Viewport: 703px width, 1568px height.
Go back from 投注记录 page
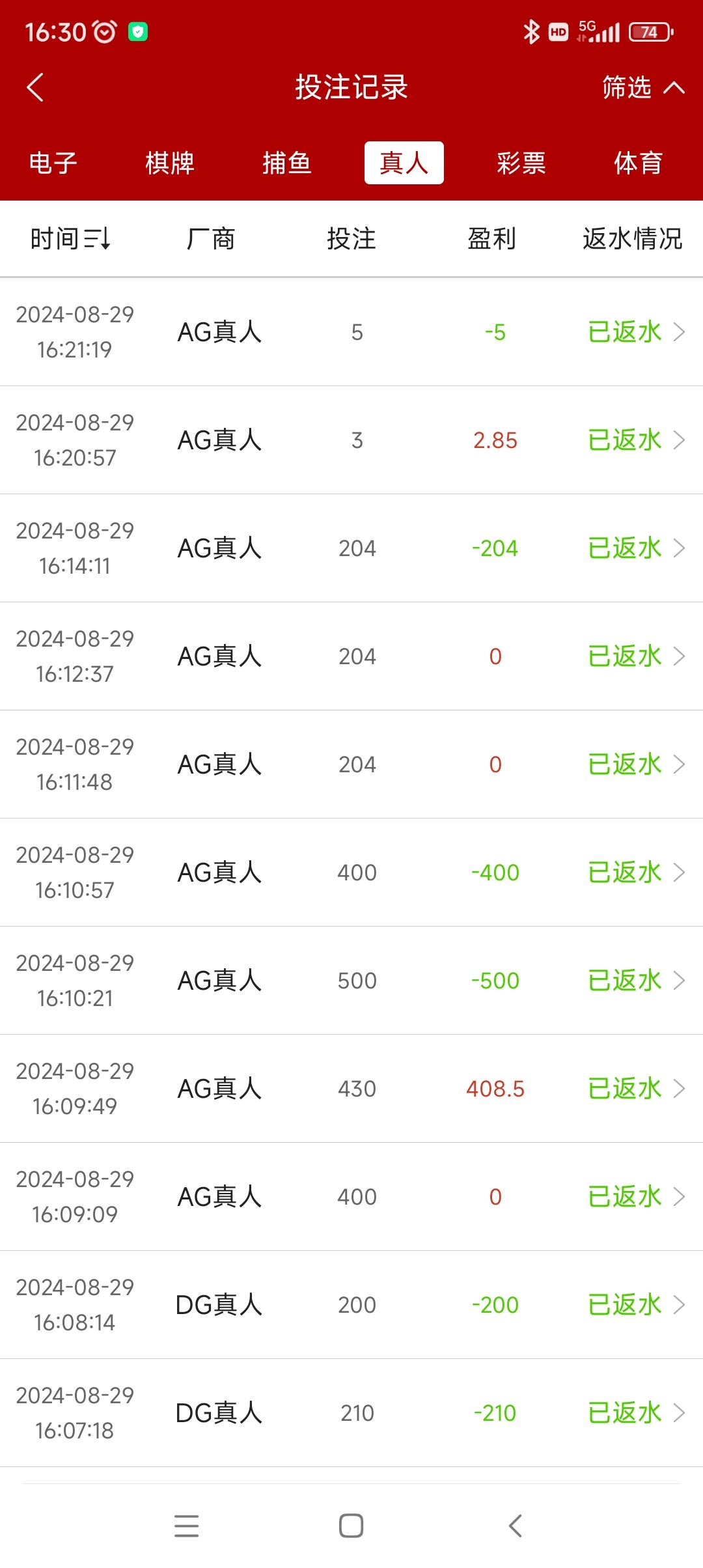pos(35,87)
